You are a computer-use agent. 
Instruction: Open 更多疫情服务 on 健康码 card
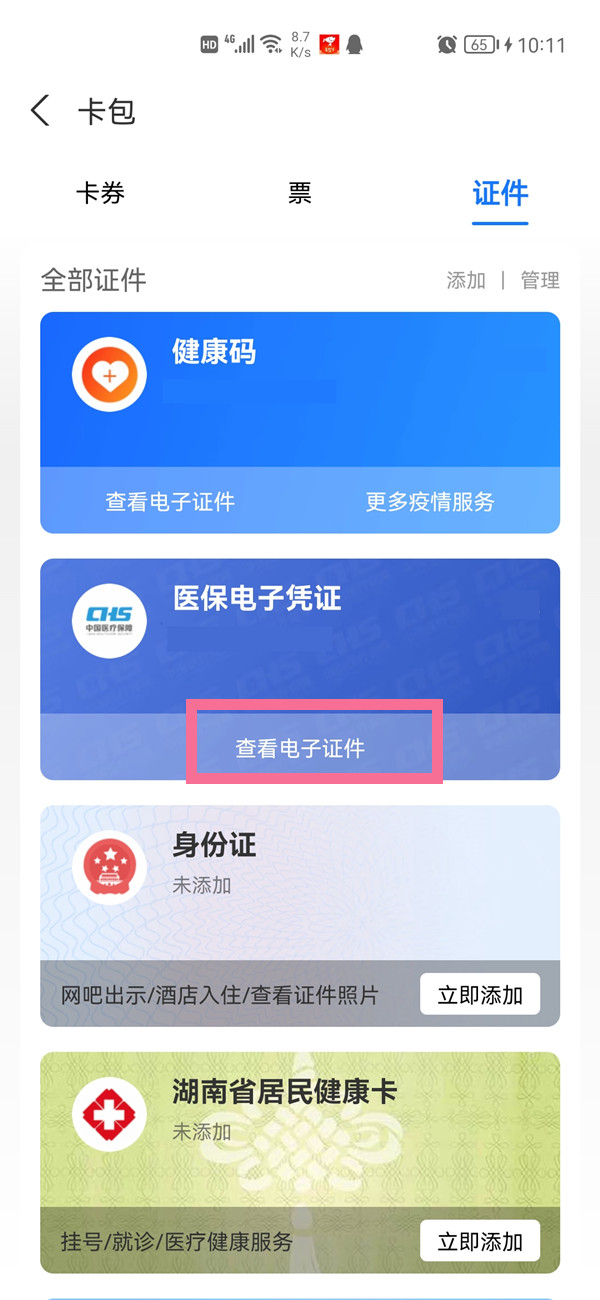[x=430, y=501]
